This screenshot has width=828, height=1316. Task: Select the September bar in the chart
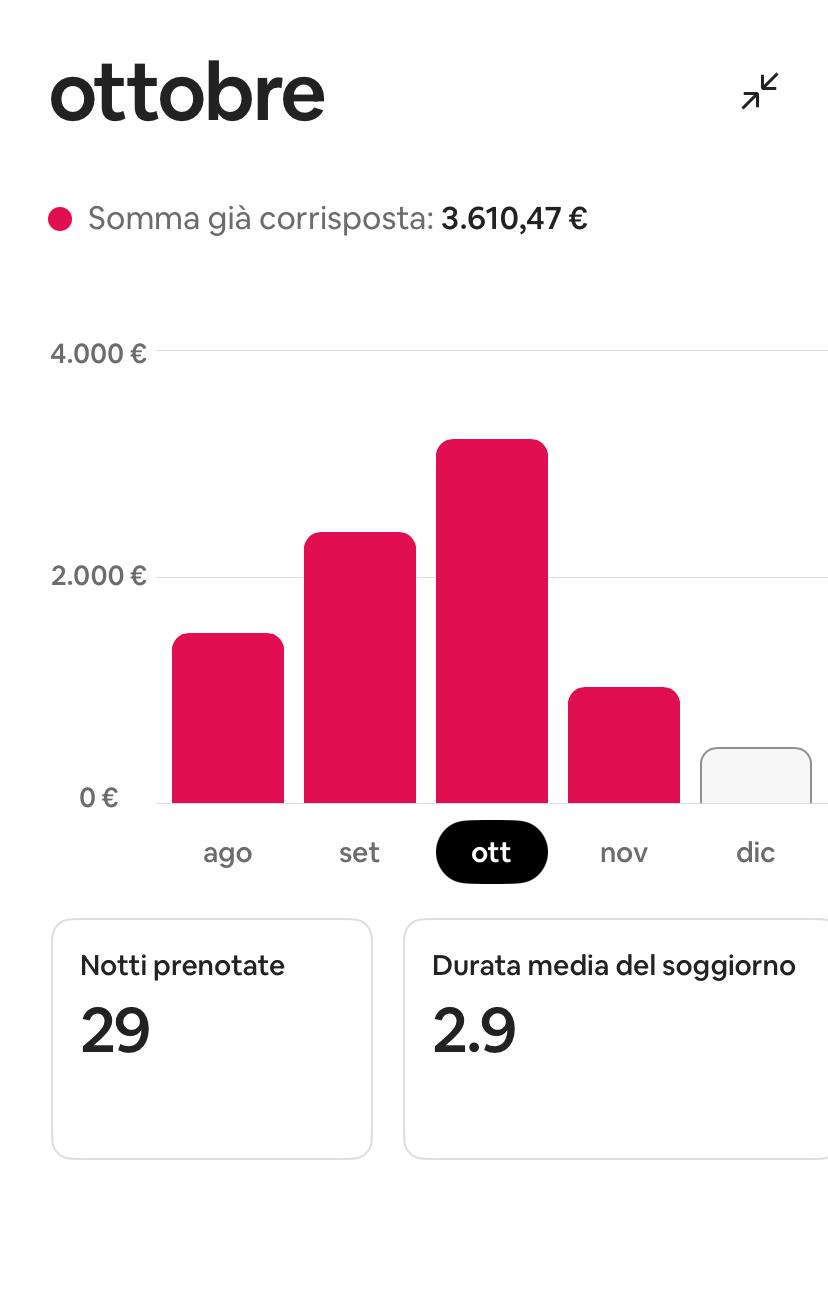point(359,665)
